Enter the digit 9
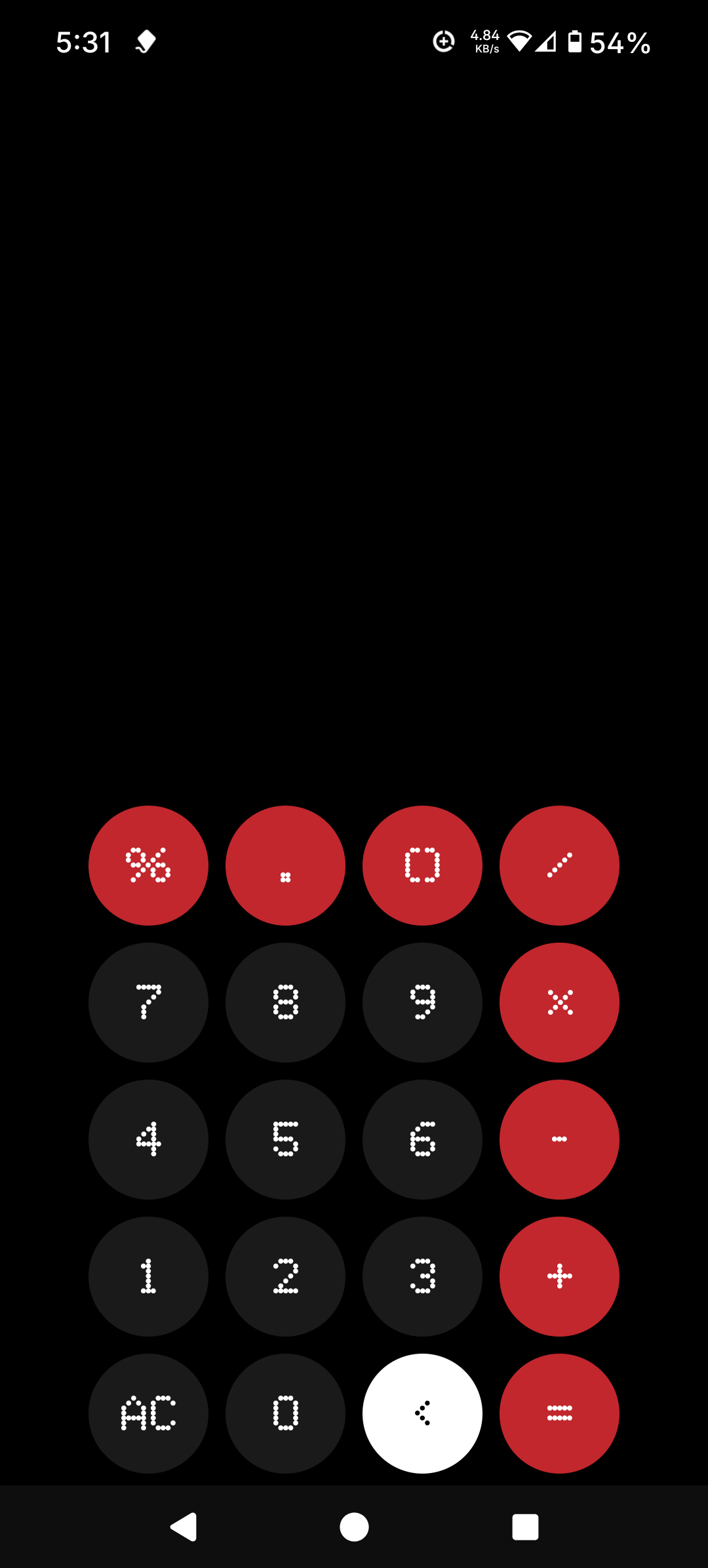The width and height of the screenshot is (708, 1568). [422, 1002]
